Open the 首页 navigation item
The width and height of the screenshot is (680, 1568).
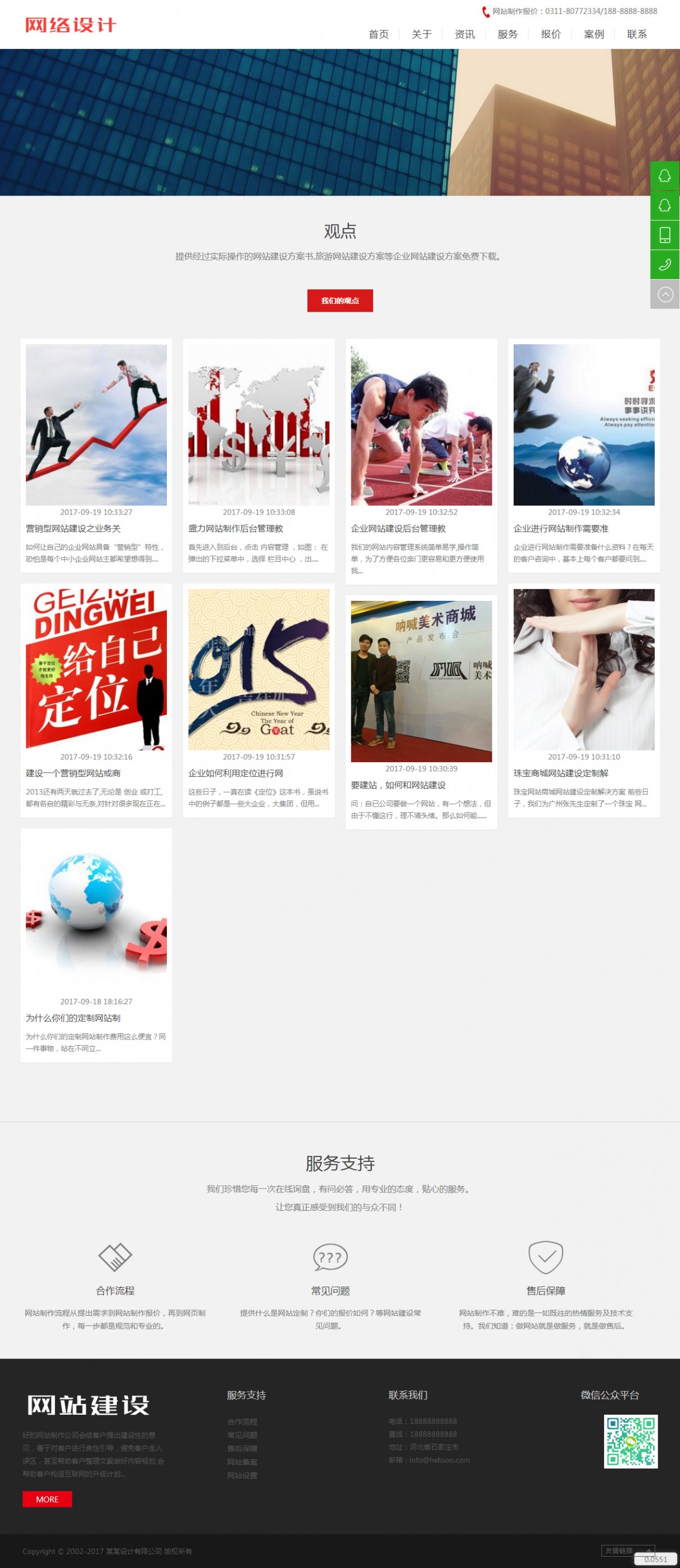pyautogui.click(x=378, y=34)
